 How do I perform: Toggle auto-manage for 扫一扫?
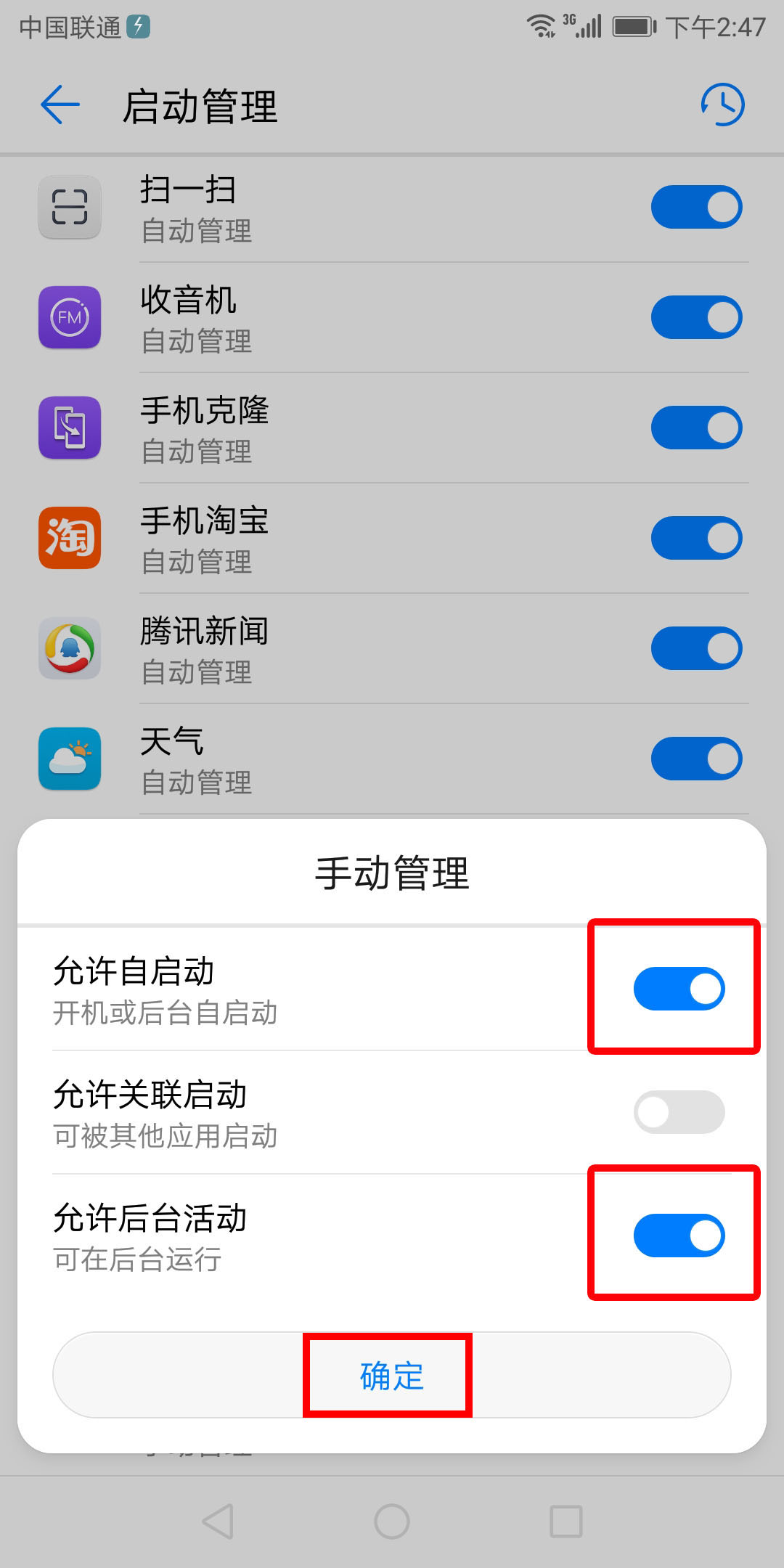(696, 207)
